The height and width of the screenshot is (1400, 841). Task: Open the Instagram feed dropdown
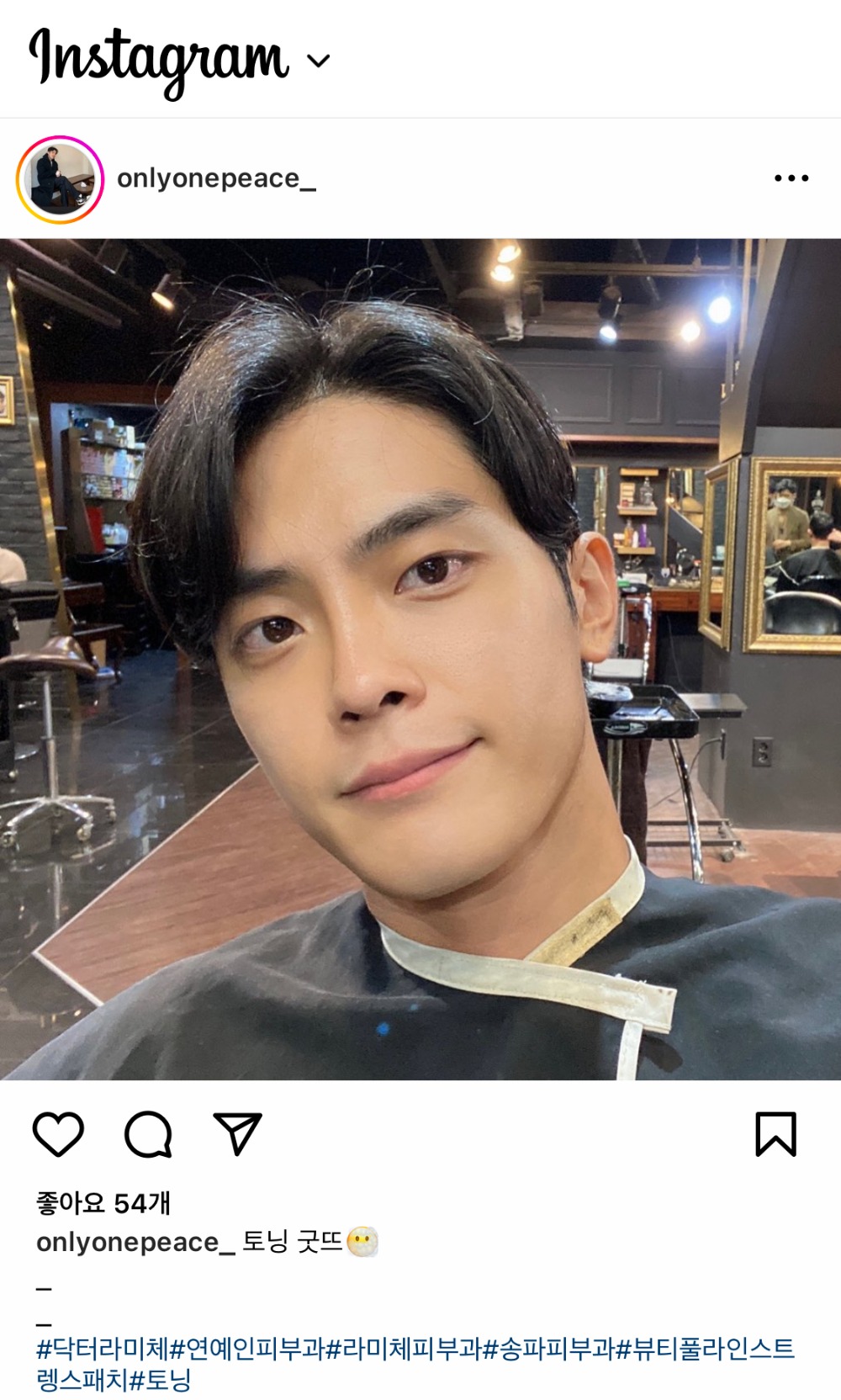(319, 61)
